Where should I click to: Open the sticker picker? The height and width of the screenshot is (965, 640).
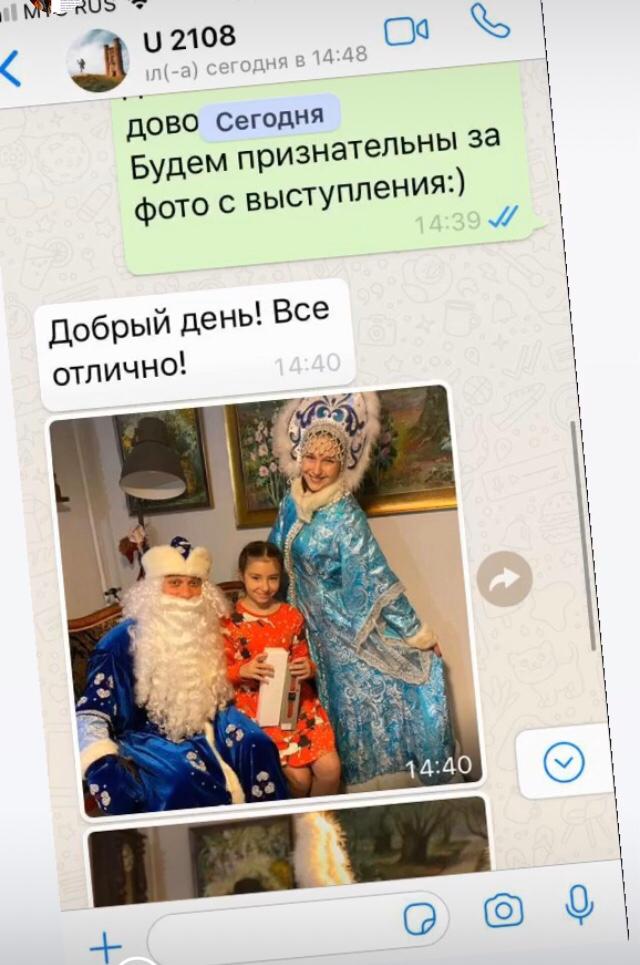point(421,916)
